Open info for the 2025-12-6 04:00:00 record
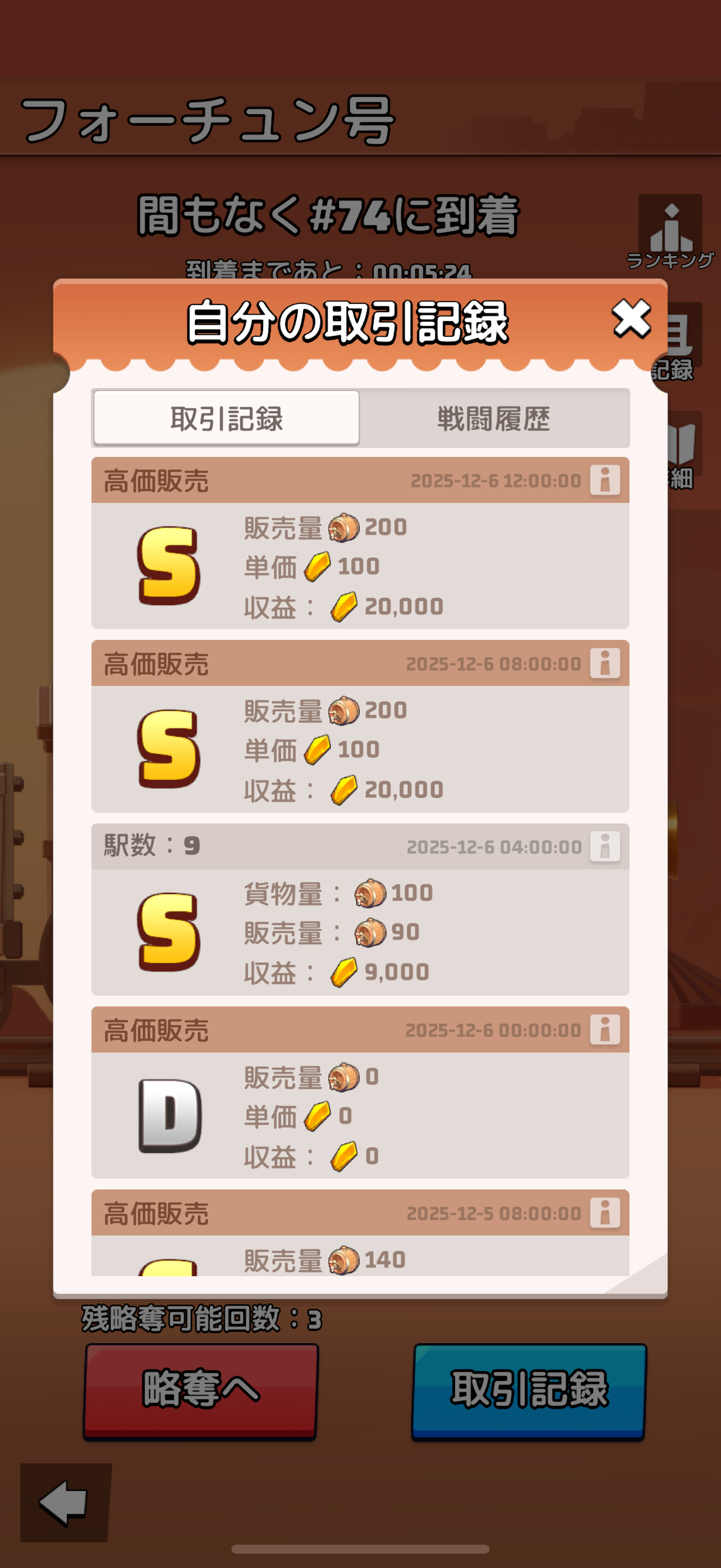The height and width of the screenshot is (1568, 721). point(604,847)
